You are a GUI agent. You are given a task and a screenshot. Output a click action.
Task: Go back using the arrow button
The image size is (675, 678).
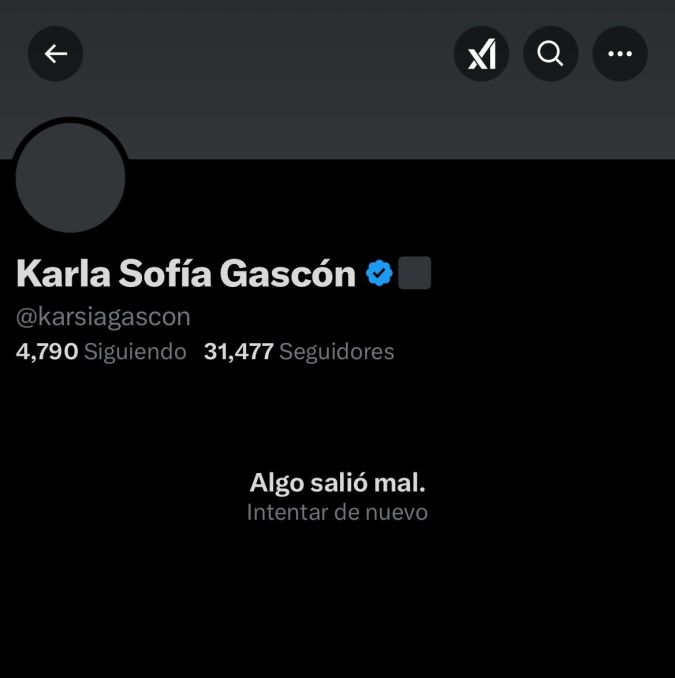tap(55, 54)
